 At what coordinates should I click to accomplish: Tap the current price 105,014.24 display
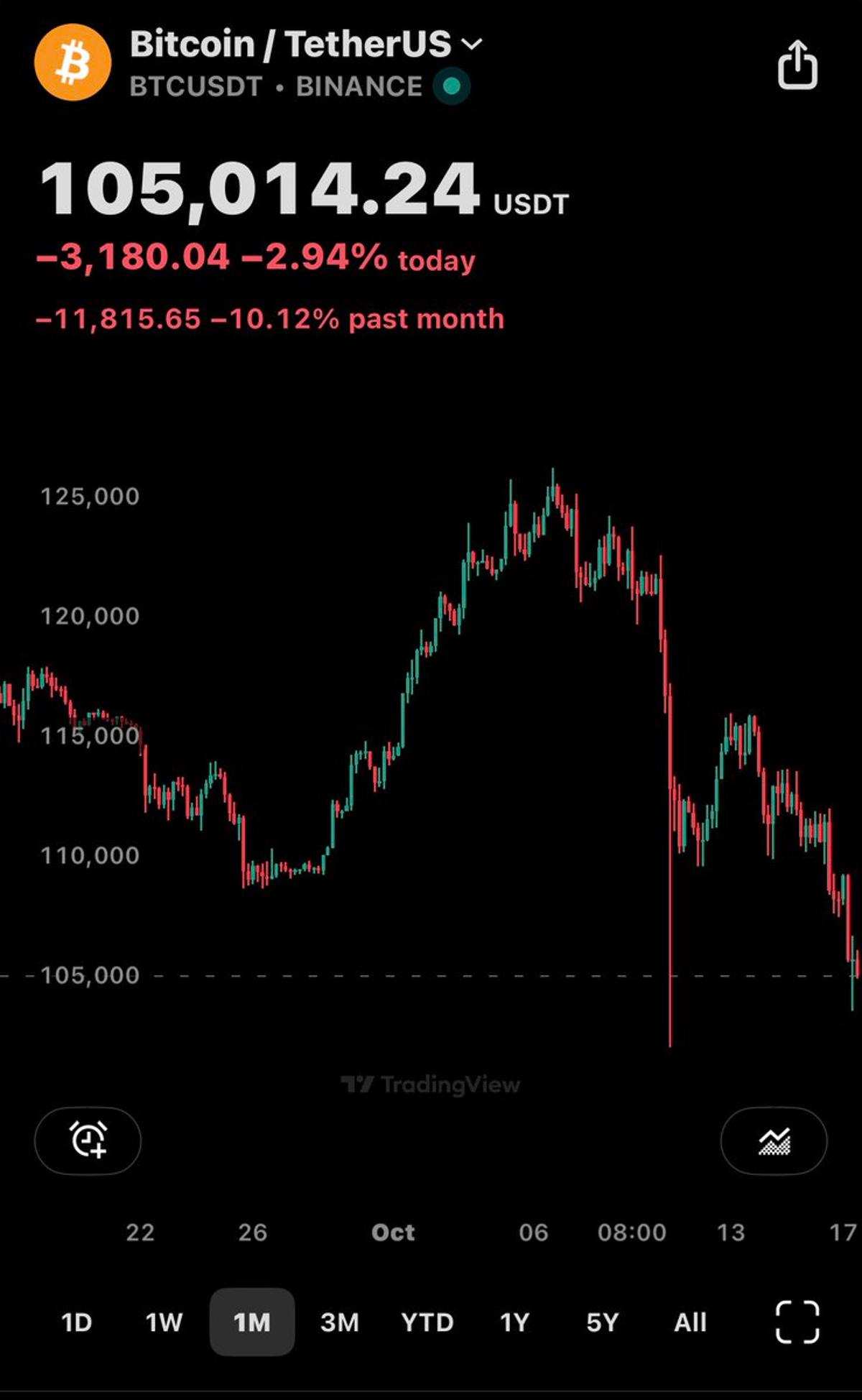point(260,188)
